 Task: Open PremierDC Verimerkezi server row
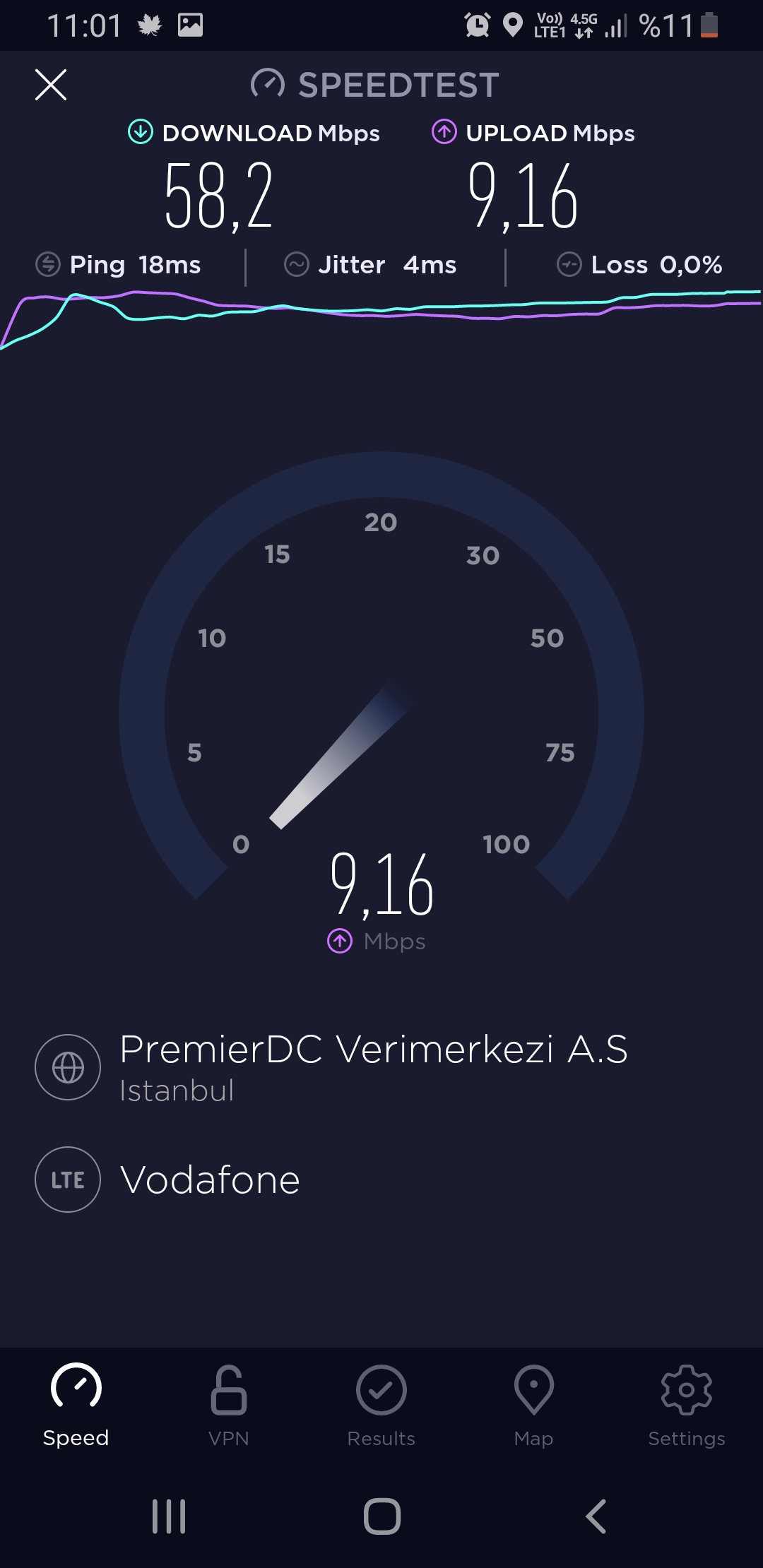point(381,1067)
